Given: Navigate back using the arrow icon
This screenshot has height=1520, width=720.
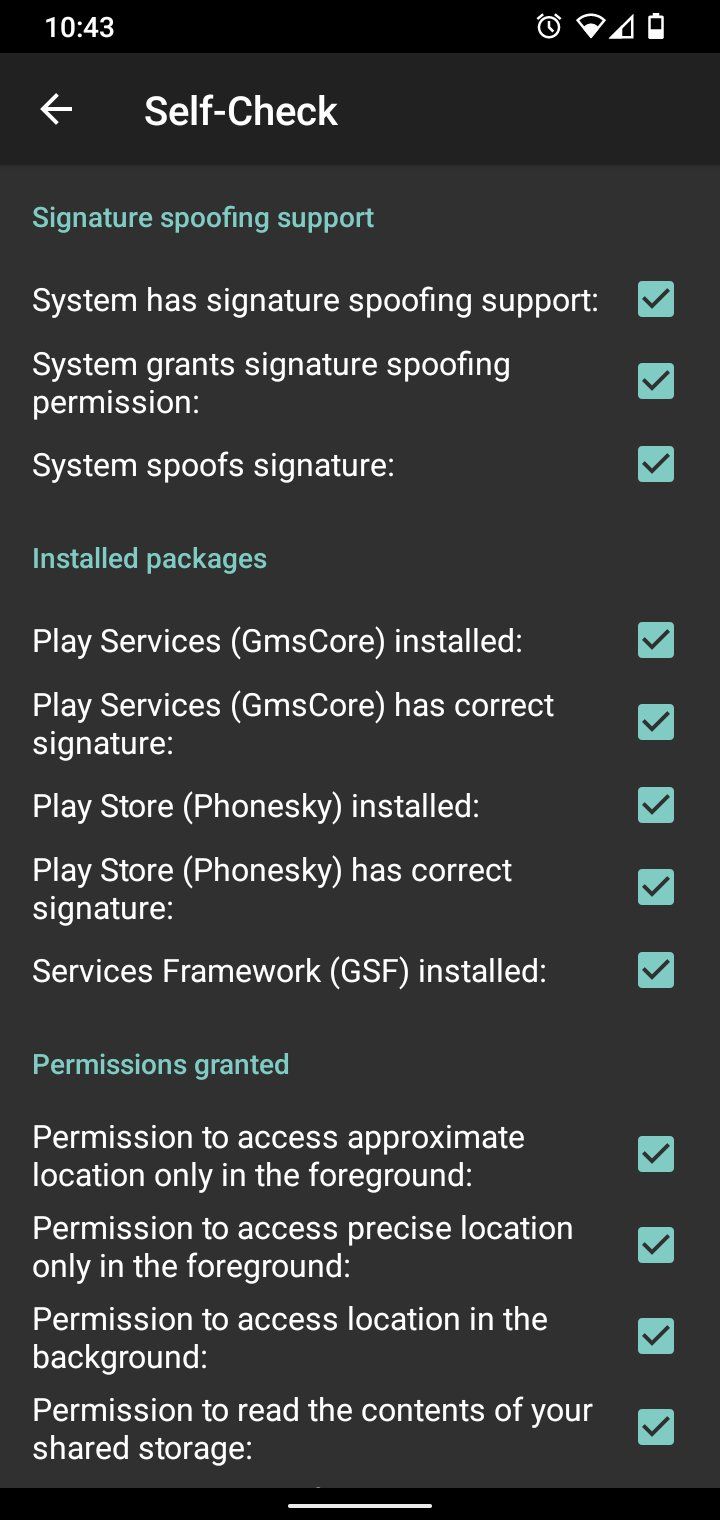Looking at the screenshot, I should pyautogui.click(x=55, y=109).
